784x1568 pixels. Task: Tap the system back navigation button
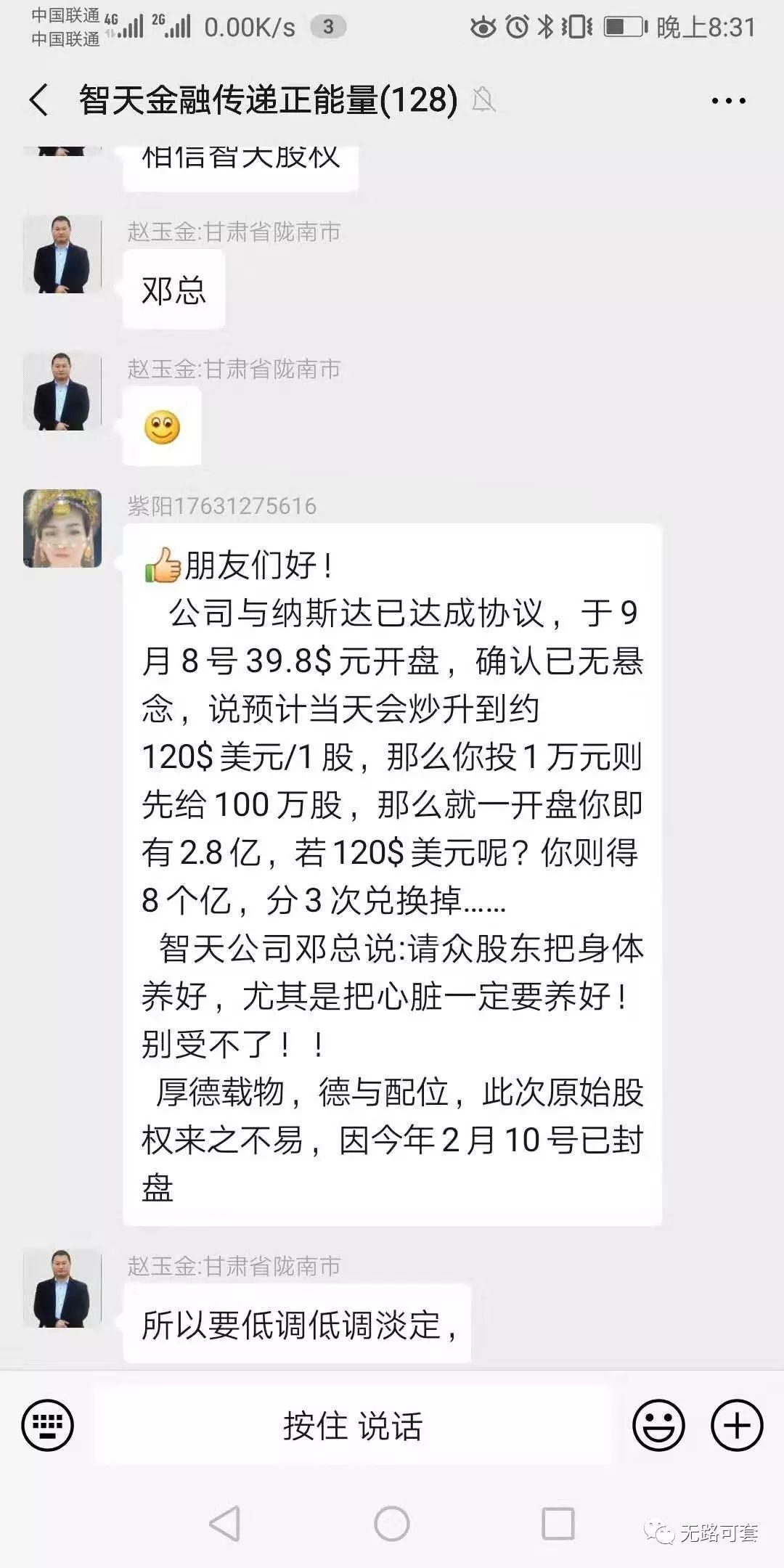225,1523
